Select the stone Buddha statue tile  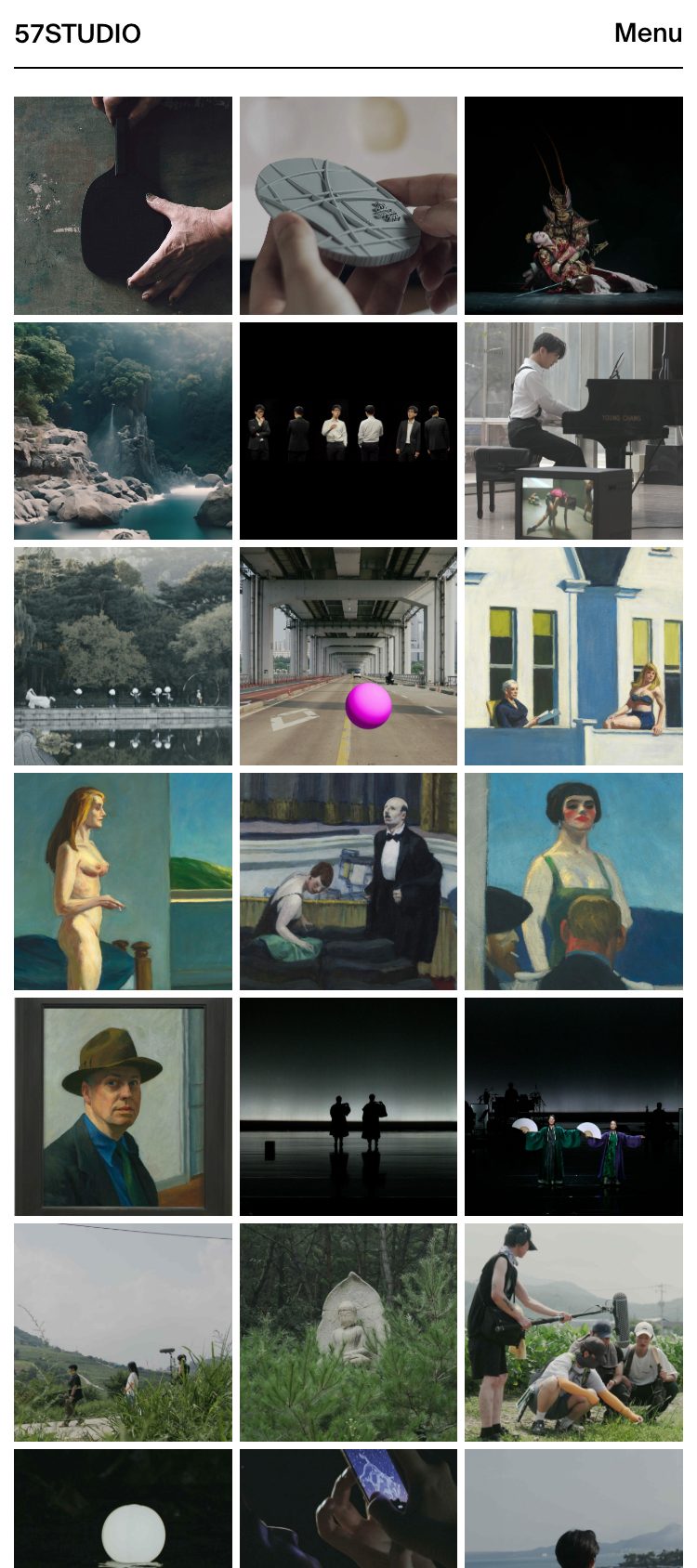click(348, 1332)
